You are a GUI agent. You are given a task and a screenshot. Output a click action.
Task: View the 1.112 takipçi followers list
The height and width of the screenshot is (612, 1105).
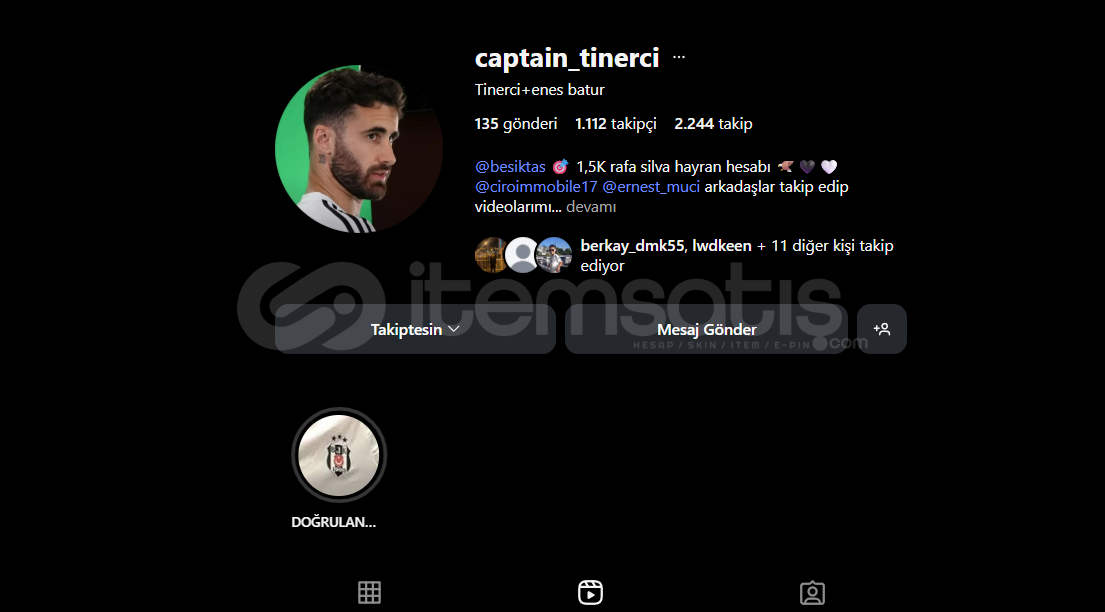[x=615, y=124]
